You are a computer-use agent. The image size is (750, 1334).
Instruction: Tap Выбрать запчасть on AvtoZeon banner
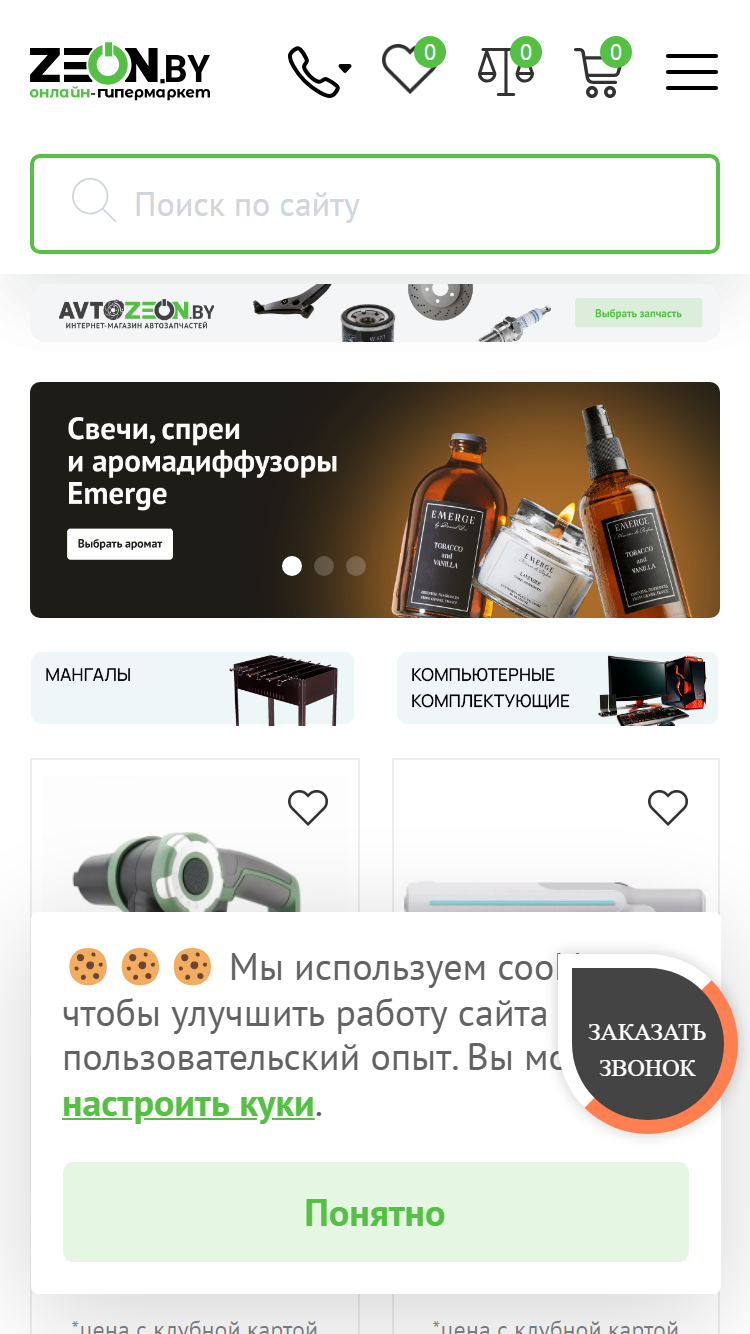coord(638,313)
